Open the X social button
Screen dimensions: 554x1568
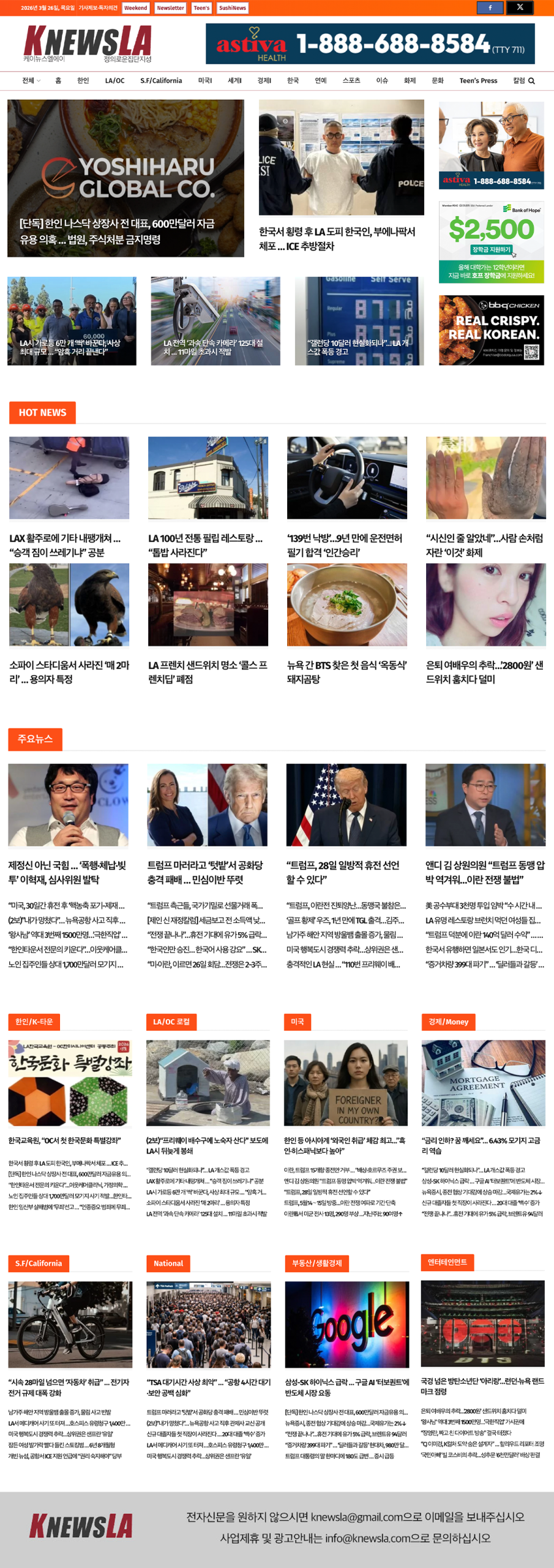520,7
